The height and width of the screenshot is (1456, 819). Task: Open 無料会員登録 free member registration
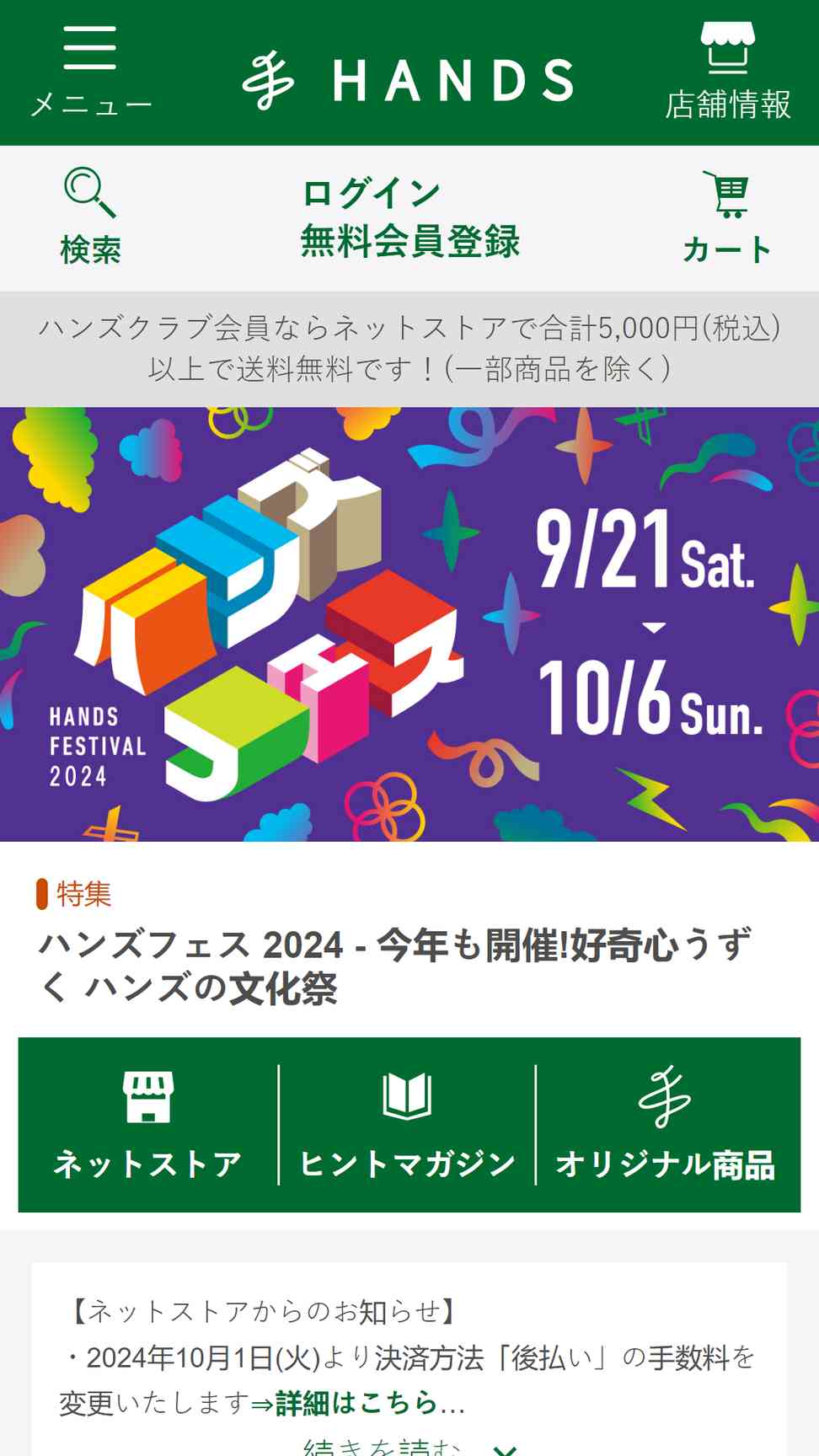409,242
